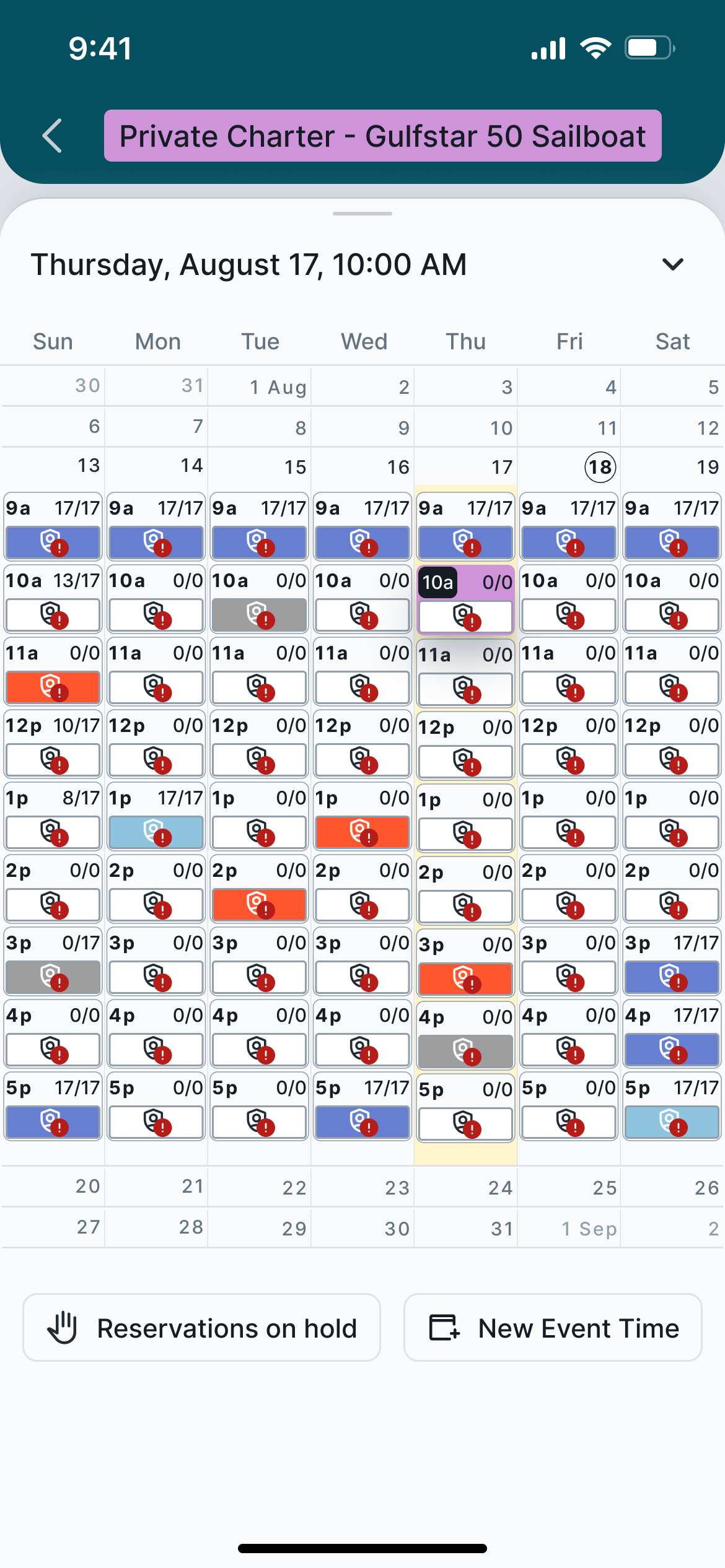Select Sunday 11a orange slot
Screen dimensions: 725x1568
[x=53, y=671]
